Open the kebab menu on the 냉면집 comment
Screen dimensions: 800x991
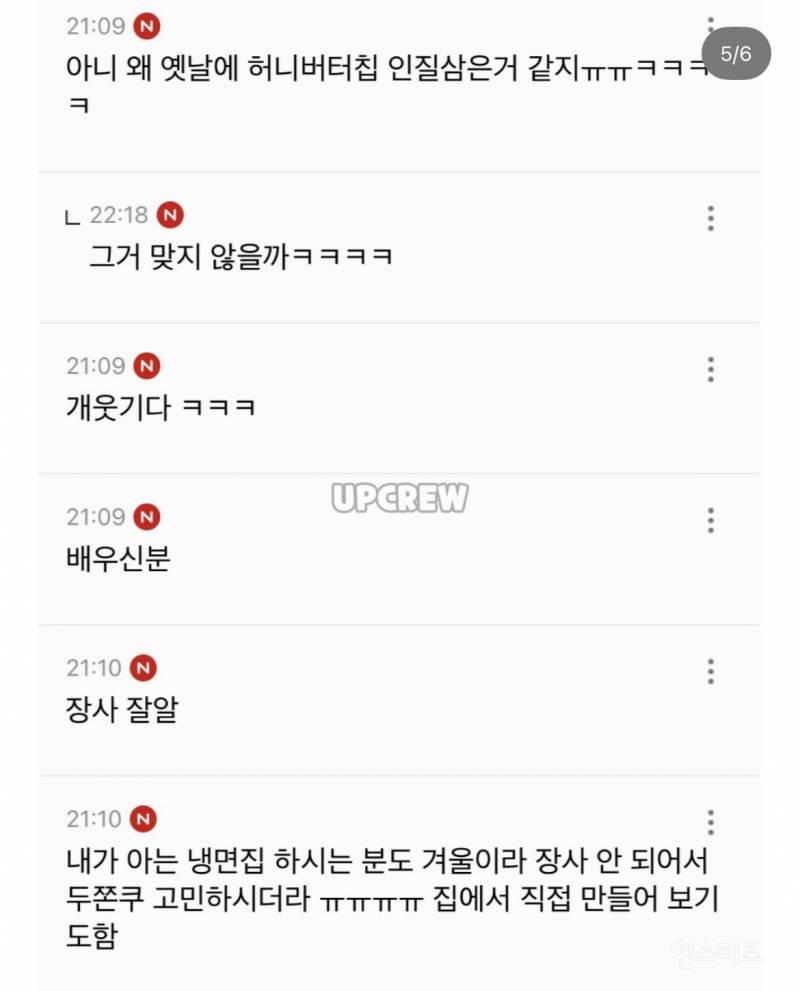click(x=710, y=821)
